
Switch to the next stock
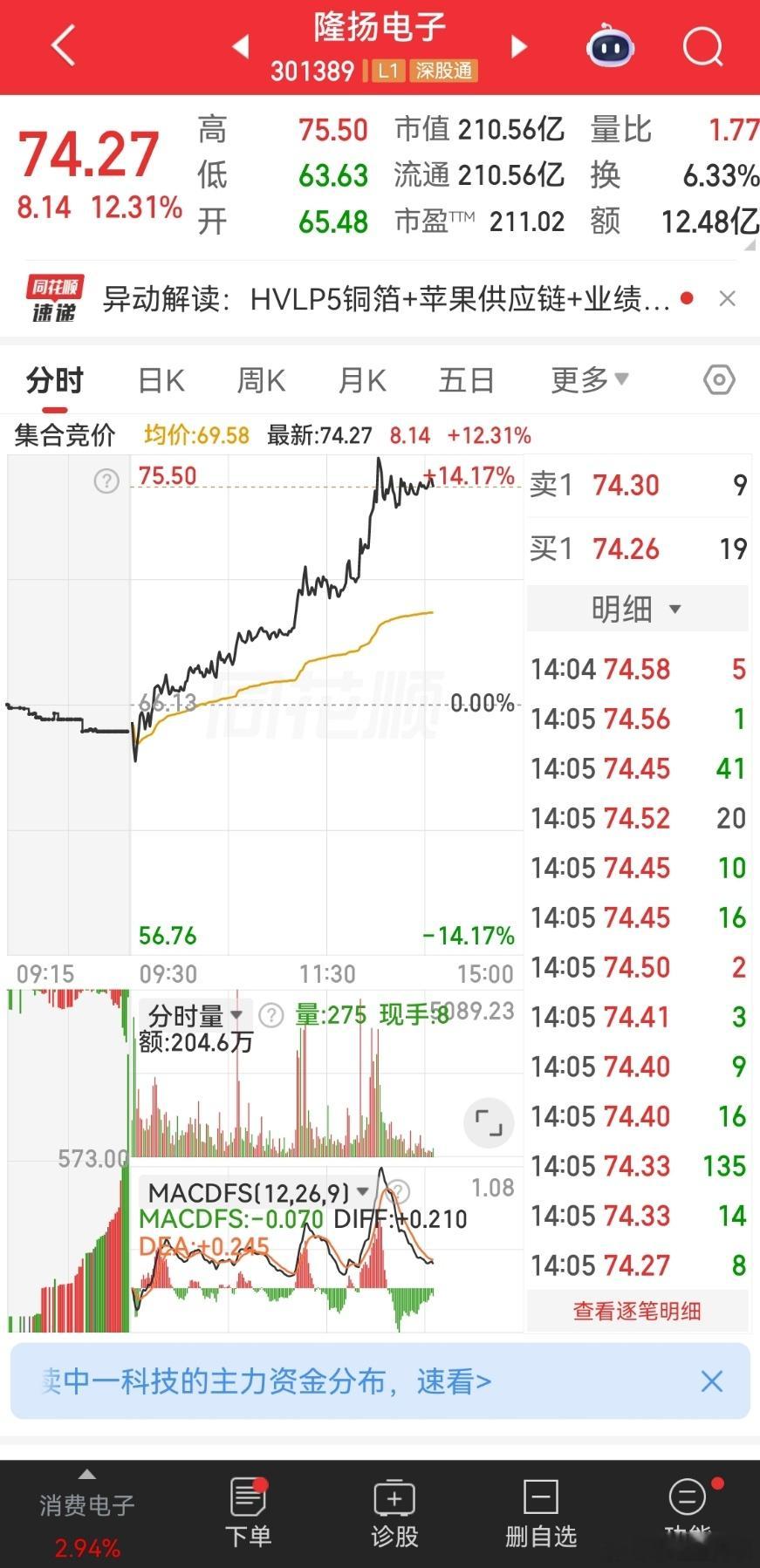coord(518,46)
